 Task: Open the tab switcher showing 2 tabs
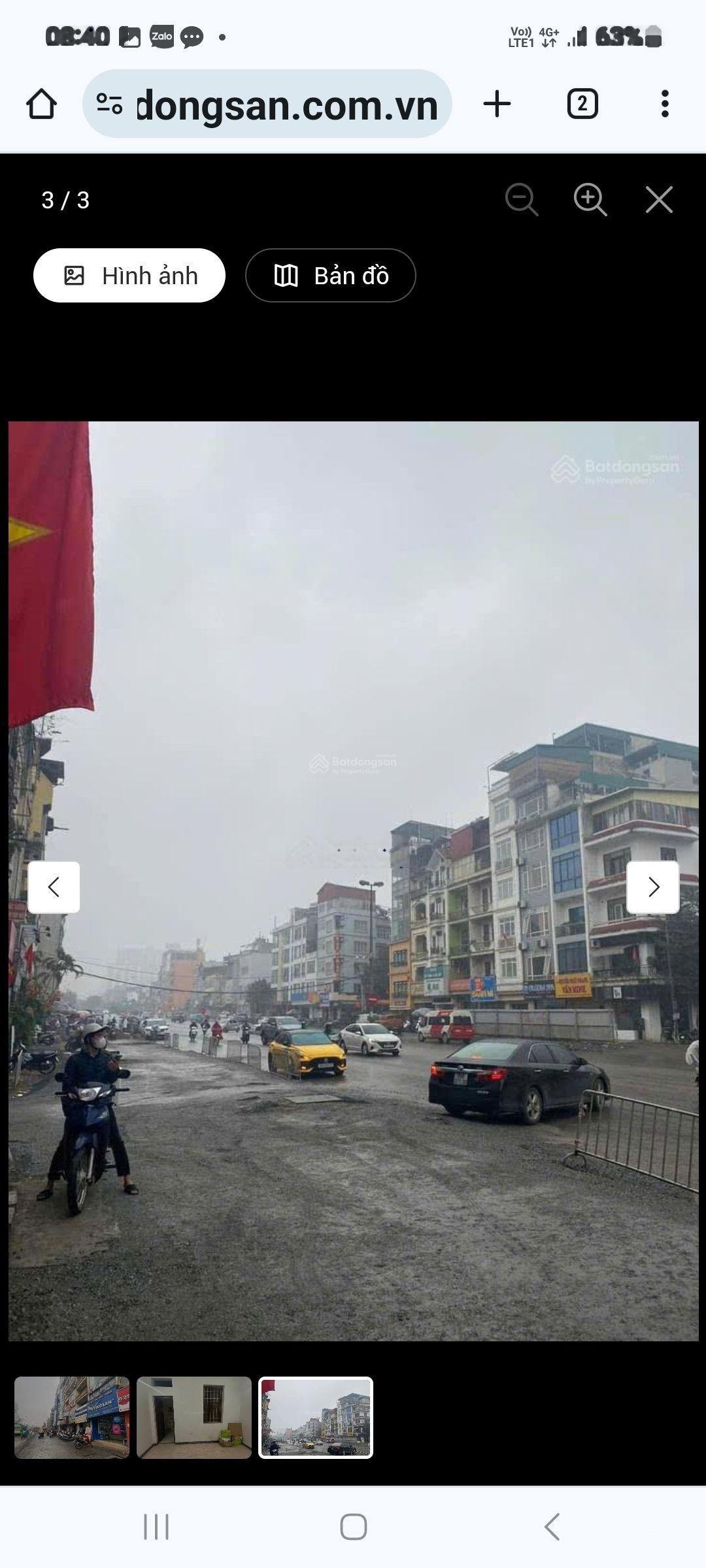click(582, 104)
